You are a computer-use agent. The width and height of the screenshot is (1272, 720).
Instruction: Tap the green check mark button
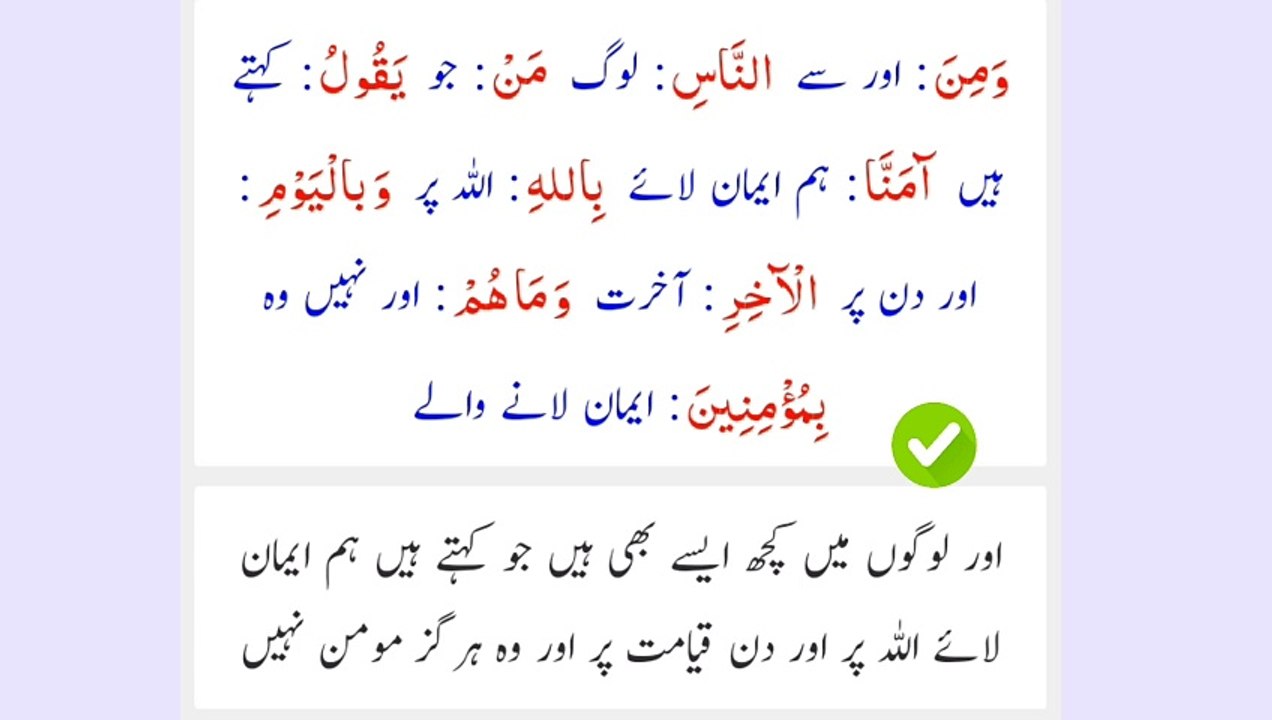click(934, 445)
